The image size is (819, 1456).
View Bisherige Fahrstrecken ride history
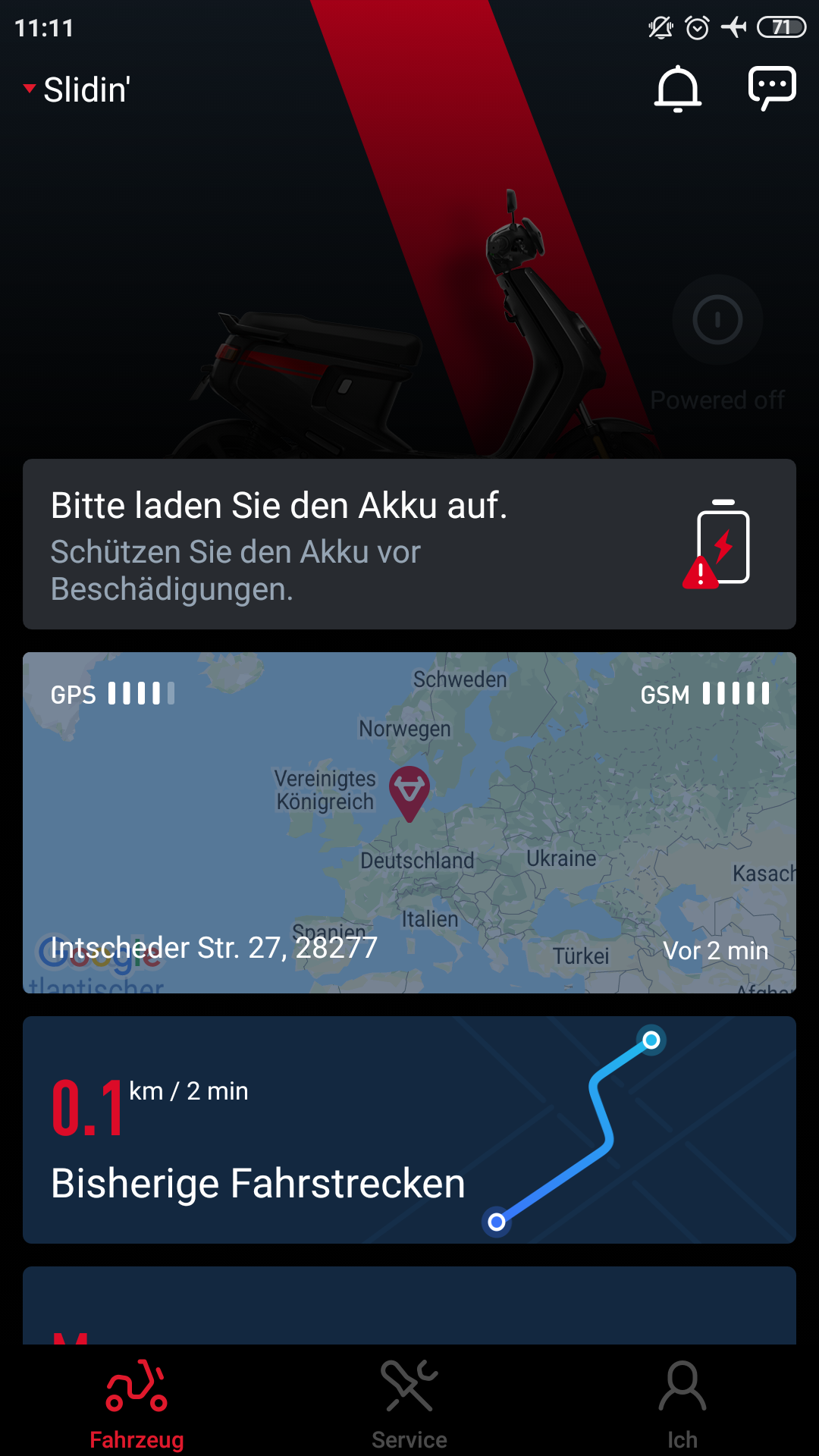409,1129
